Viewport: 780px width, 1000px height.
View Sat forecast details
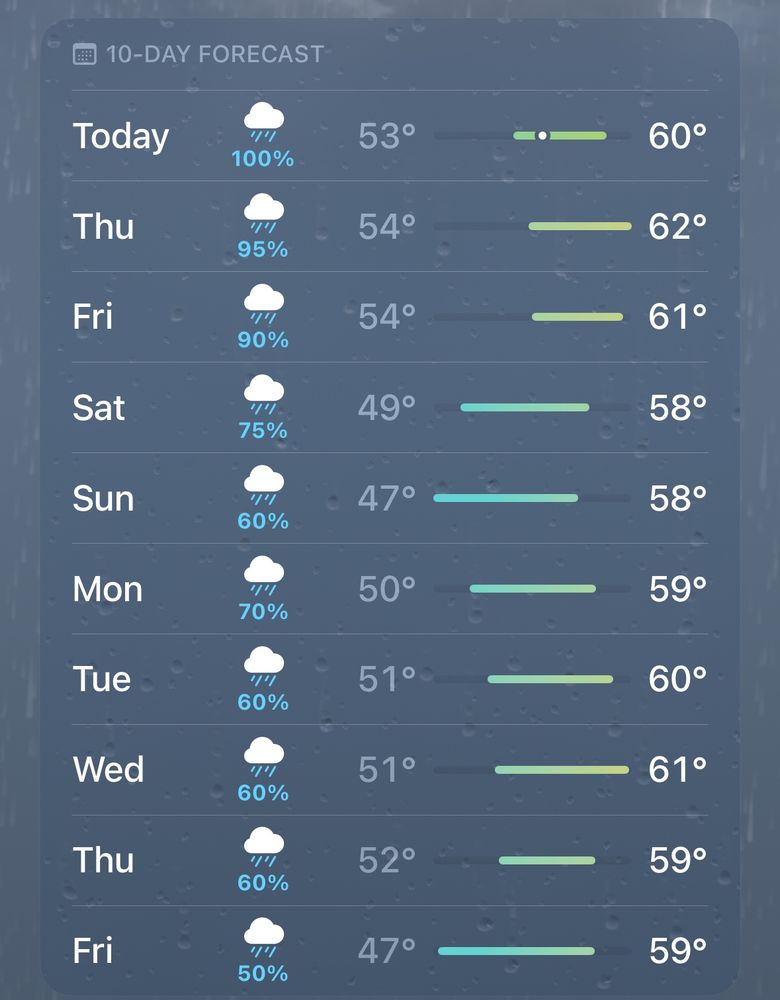[x=390, y=408]
